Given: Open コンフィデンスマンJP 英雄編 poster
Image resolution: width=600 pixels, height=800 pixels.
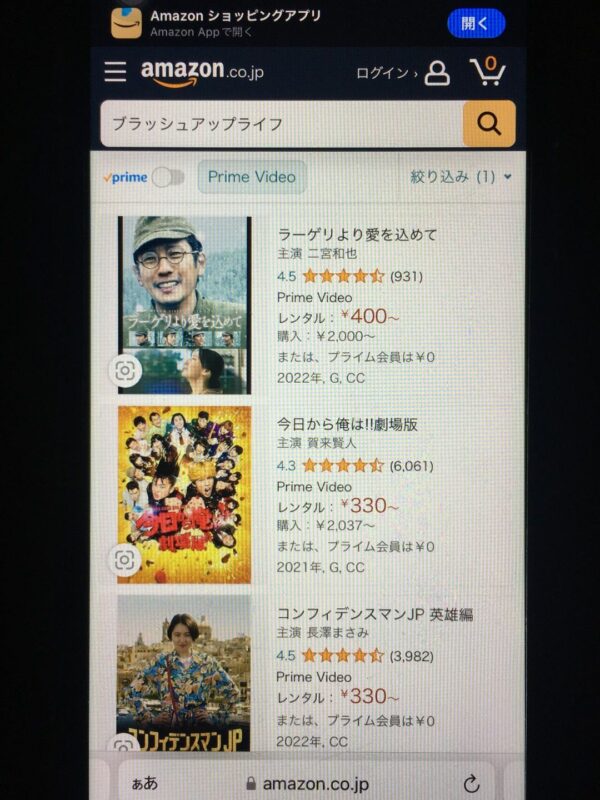Looking at the screenshot, I should click(x=184, y=675).
